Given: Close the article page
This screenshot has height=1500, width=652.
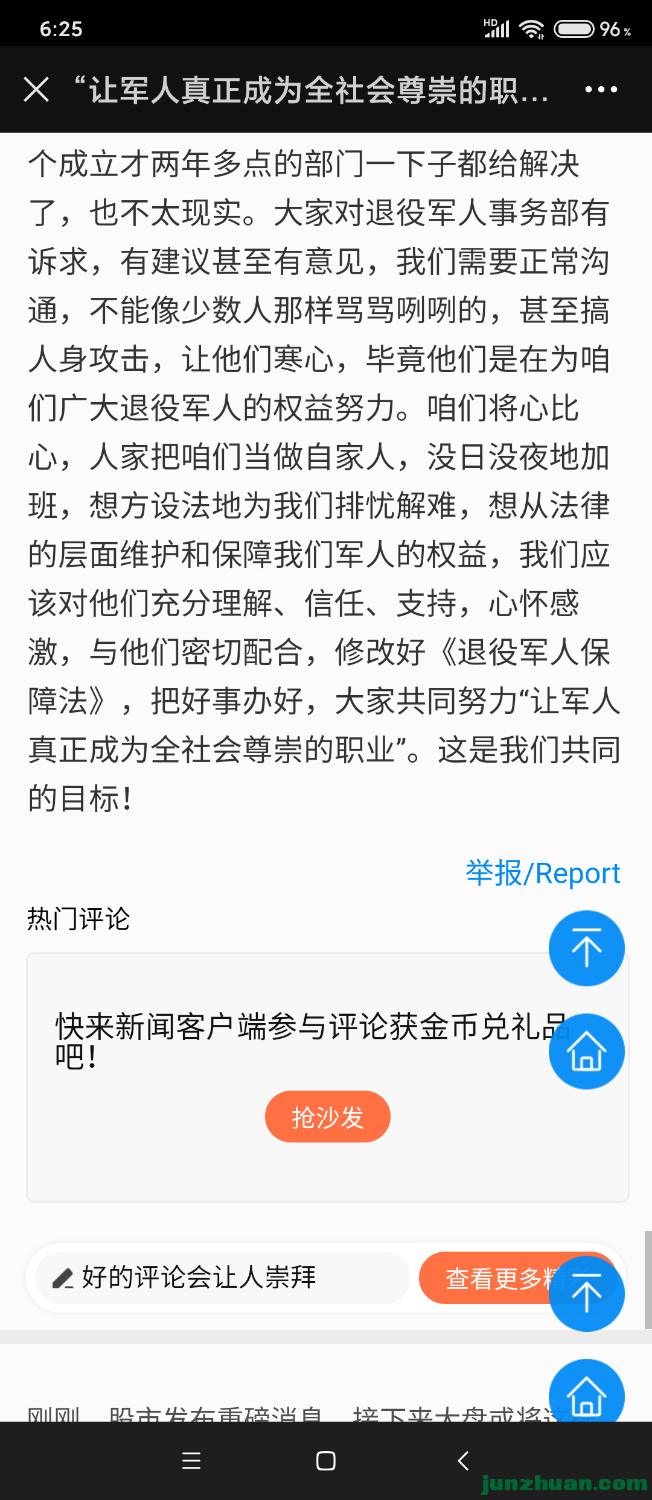Looking at the screenshot, I should pos(36,90).
